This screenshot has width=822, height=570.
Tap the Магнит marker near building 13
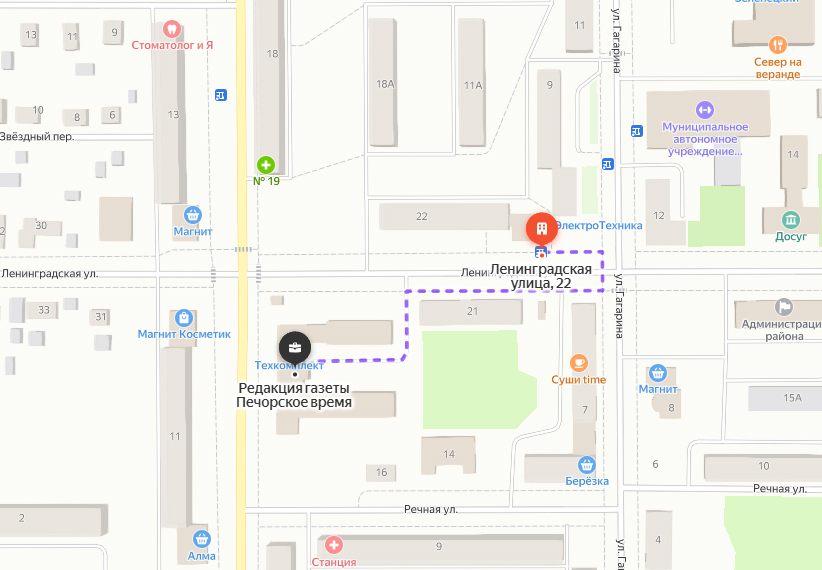point(192,214)
